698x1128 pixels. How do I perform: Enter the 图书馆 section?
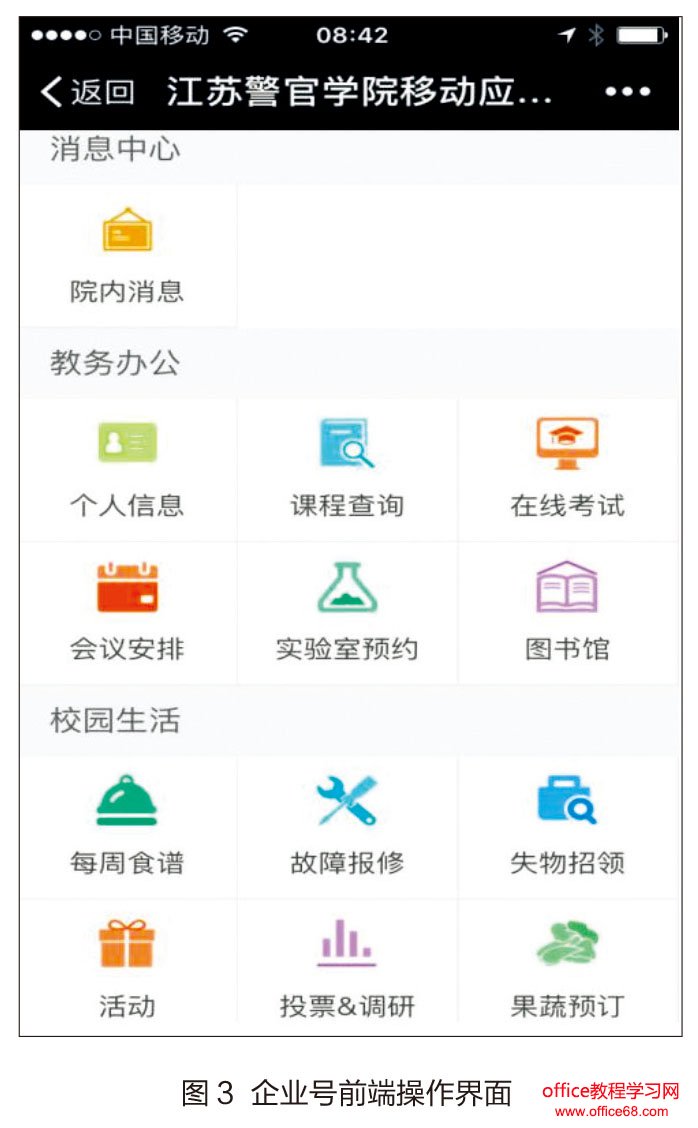click(567, 612)
